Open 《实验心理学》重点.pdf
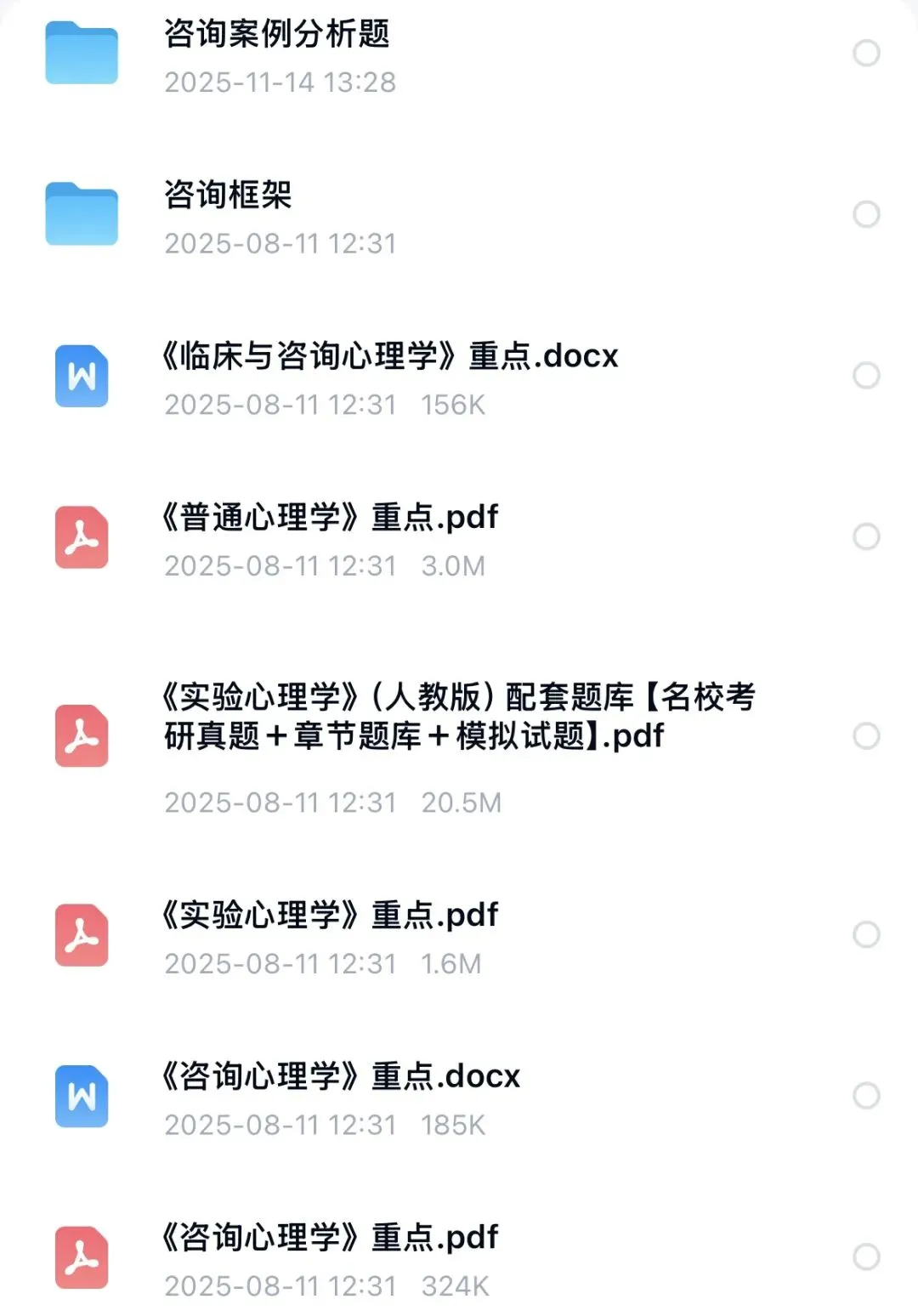The height and width of the screenshot is (1316, 918). click(330, 916)
